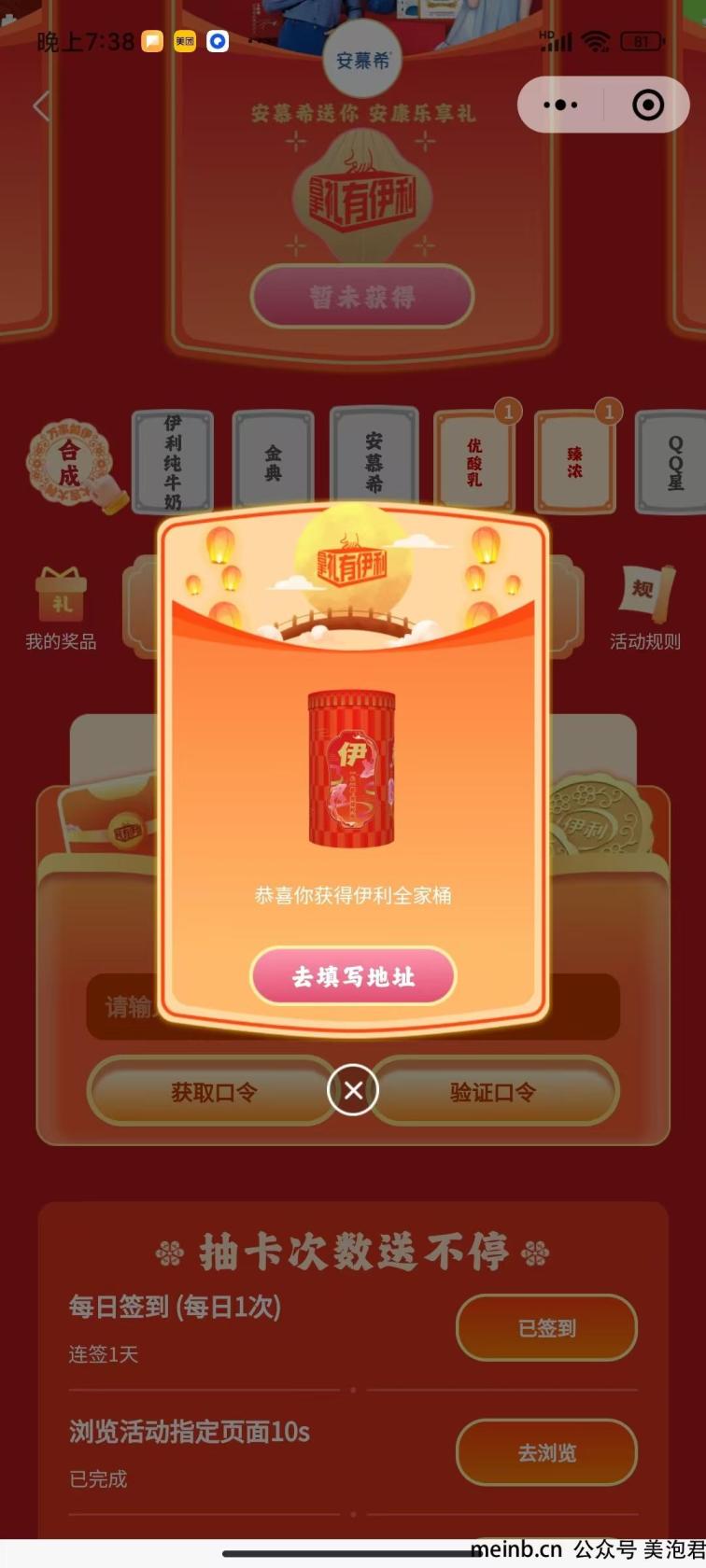Select the 优酸乳 card
Image resolution: width=706 pixels, height=1568 pixels.
click(x=474, y=460)
